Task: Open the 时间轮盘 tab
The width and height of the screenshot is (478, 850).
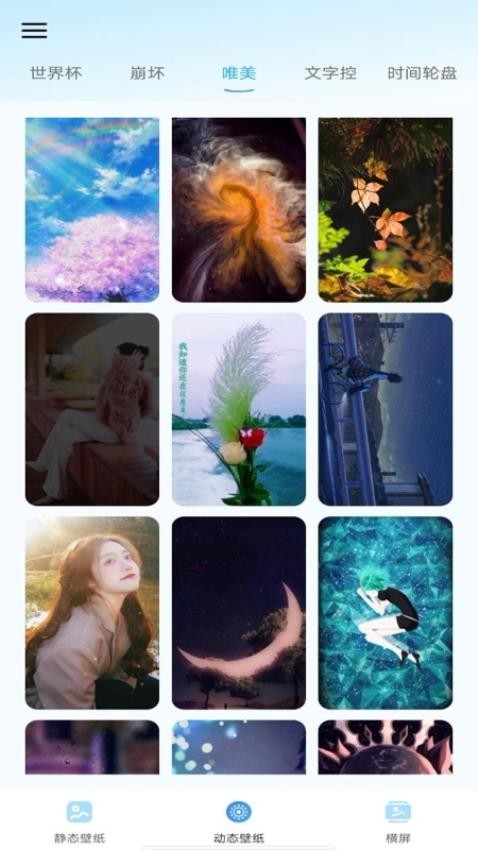Action: point(422,73)
